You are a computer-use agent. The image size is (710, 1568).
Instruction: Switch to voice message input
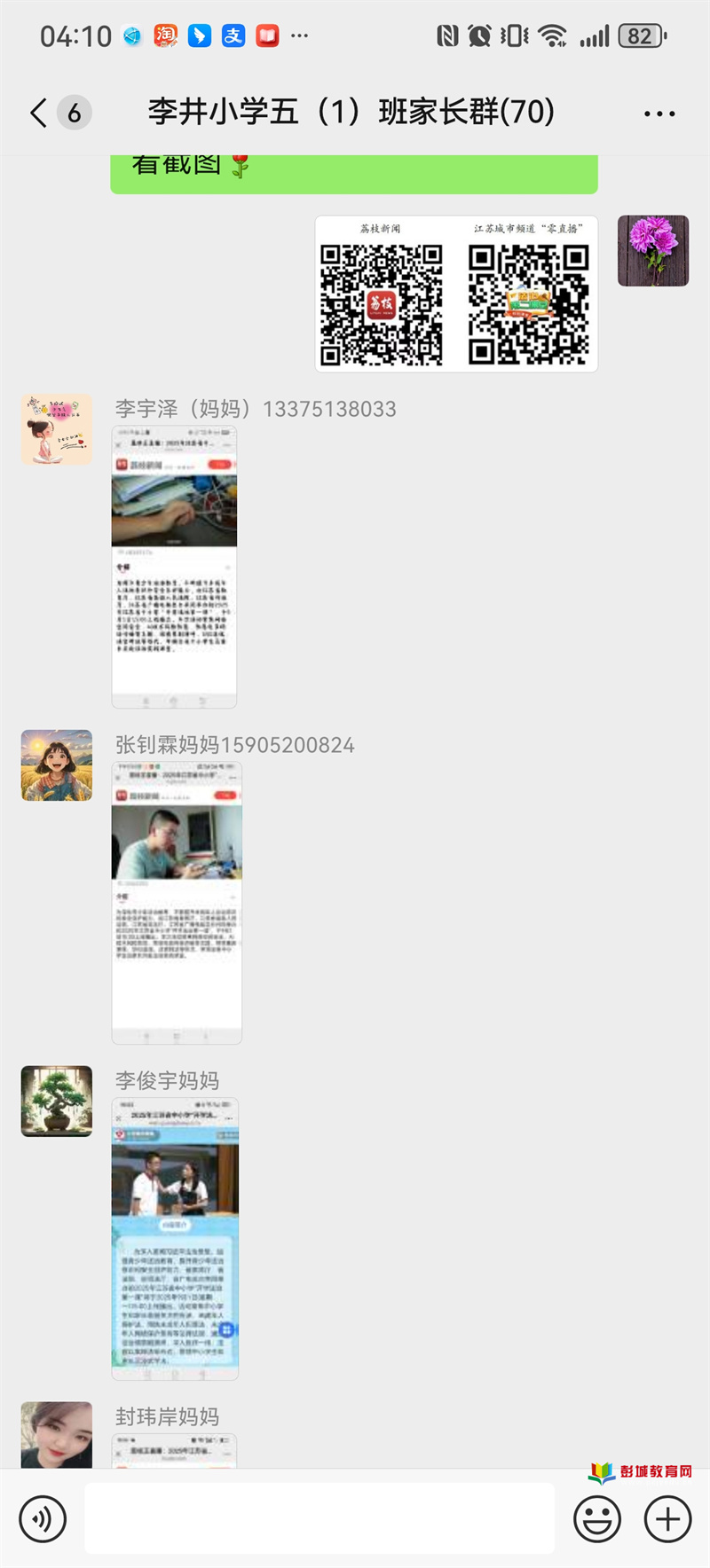(43, 1518)
